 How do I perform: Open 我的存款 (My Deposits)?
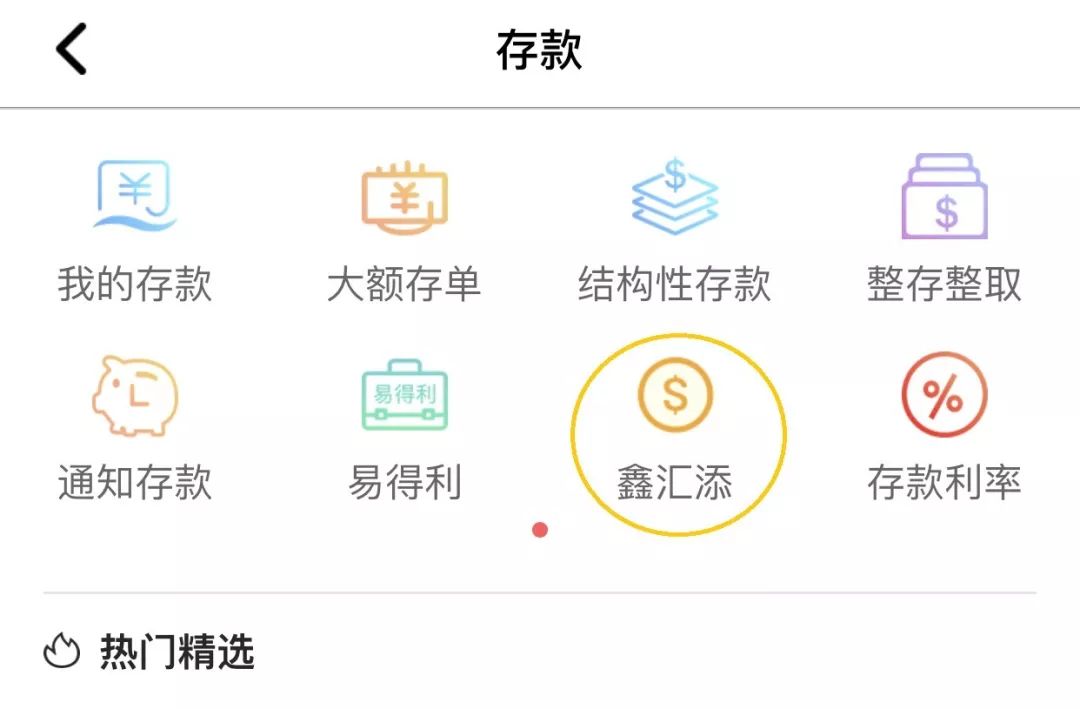pyautogui.click(x=135, y=232)
